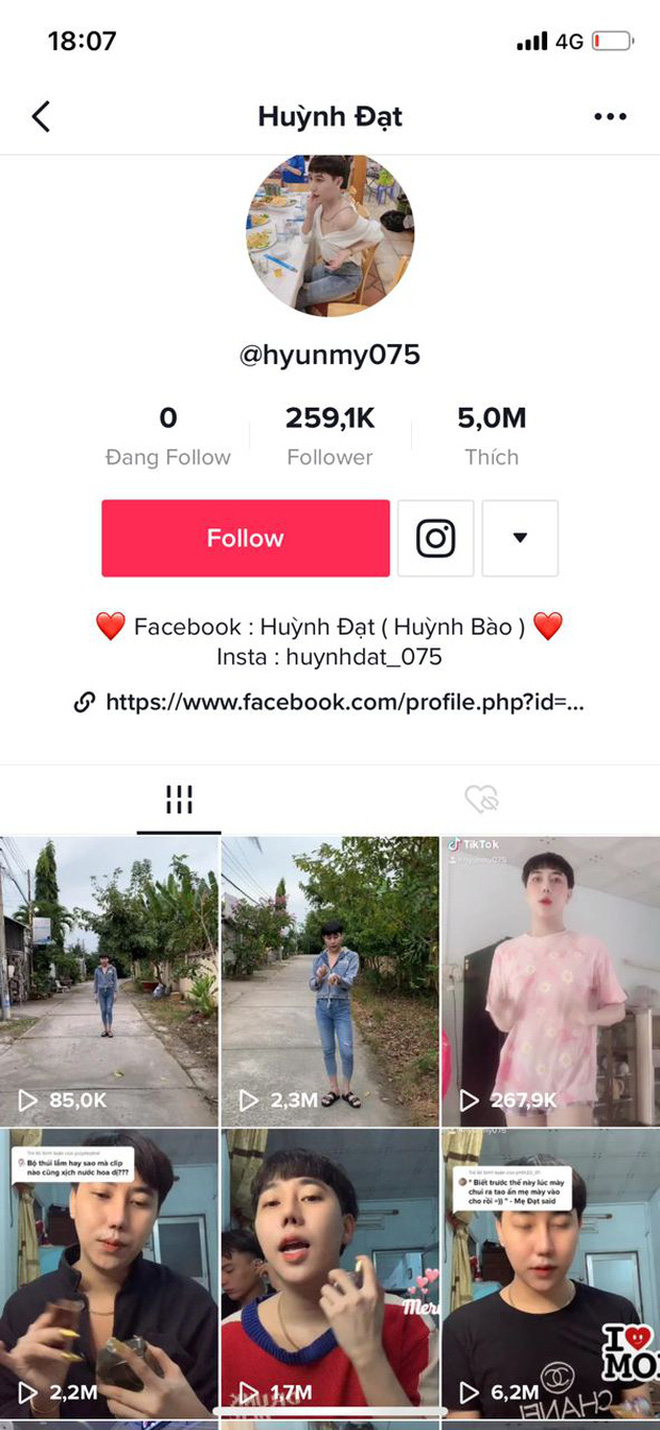View the profile picture
This screenshot has height=1430, width=660.
(329, 236)
